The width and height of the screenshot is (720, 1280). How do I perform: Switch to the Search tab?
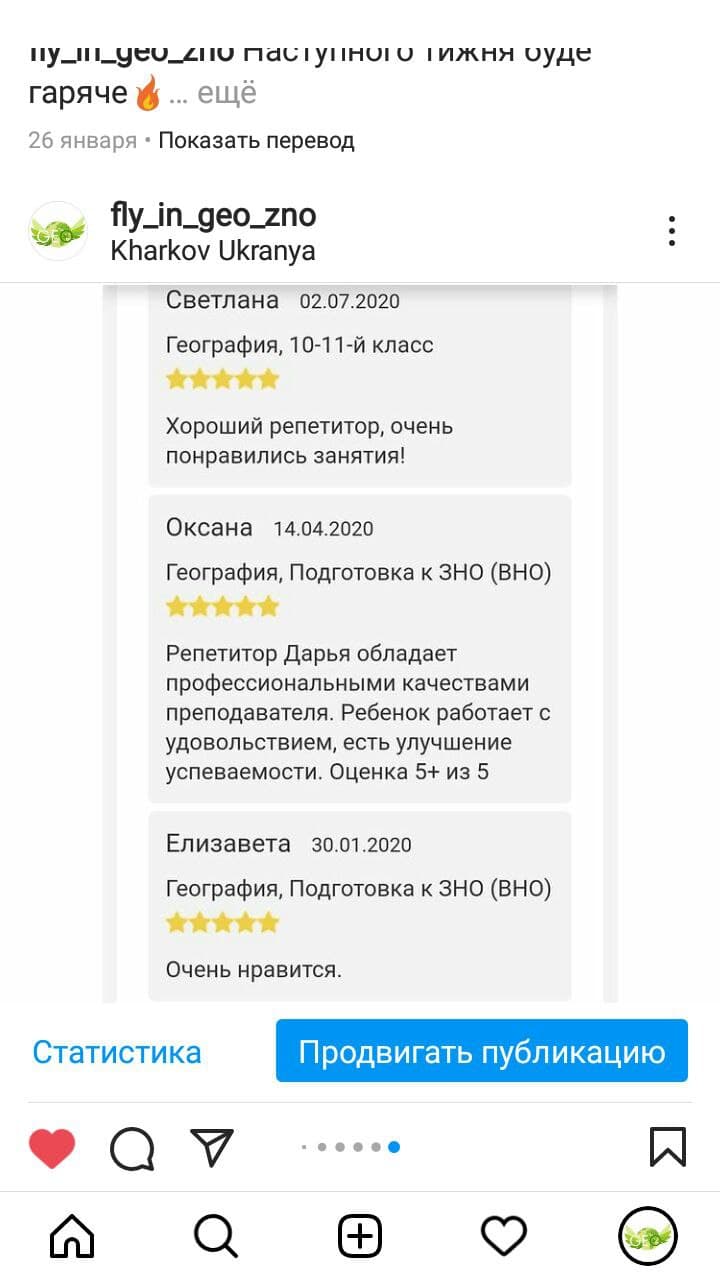[215, 1237]
